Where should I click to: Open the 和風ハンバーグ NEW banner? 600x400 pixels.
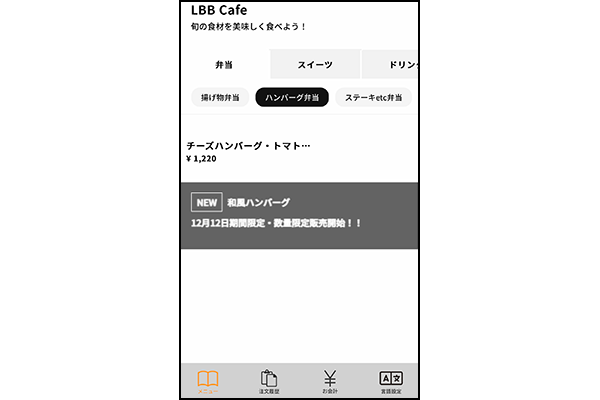tap(300, 212)
